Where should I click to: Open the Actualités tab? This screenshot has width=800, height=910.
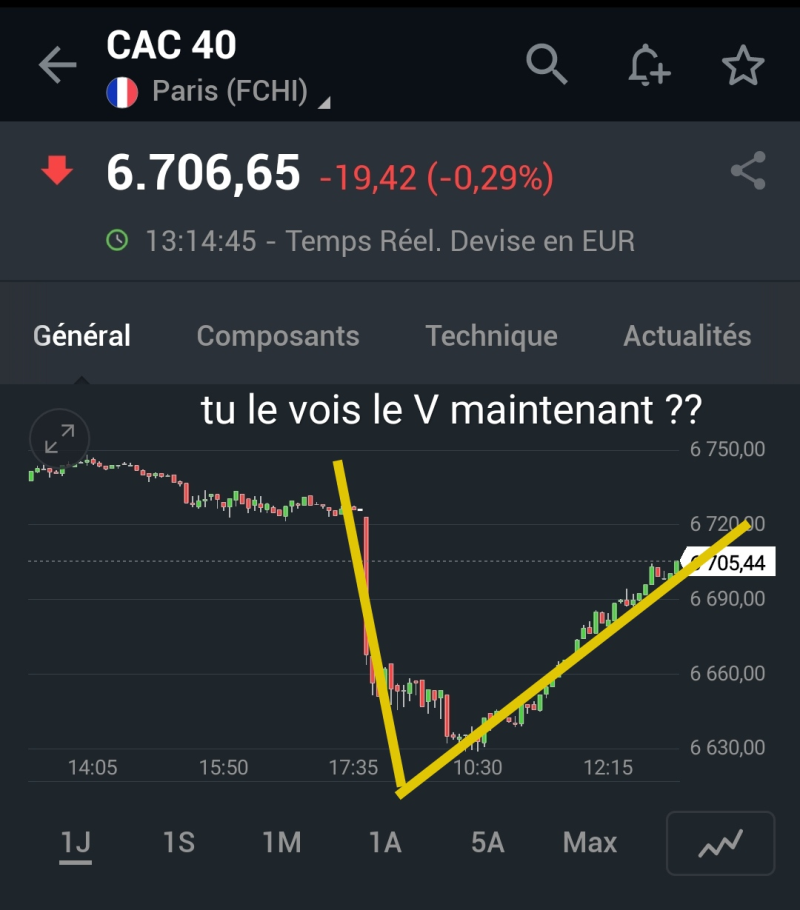(x=687, y=336)
